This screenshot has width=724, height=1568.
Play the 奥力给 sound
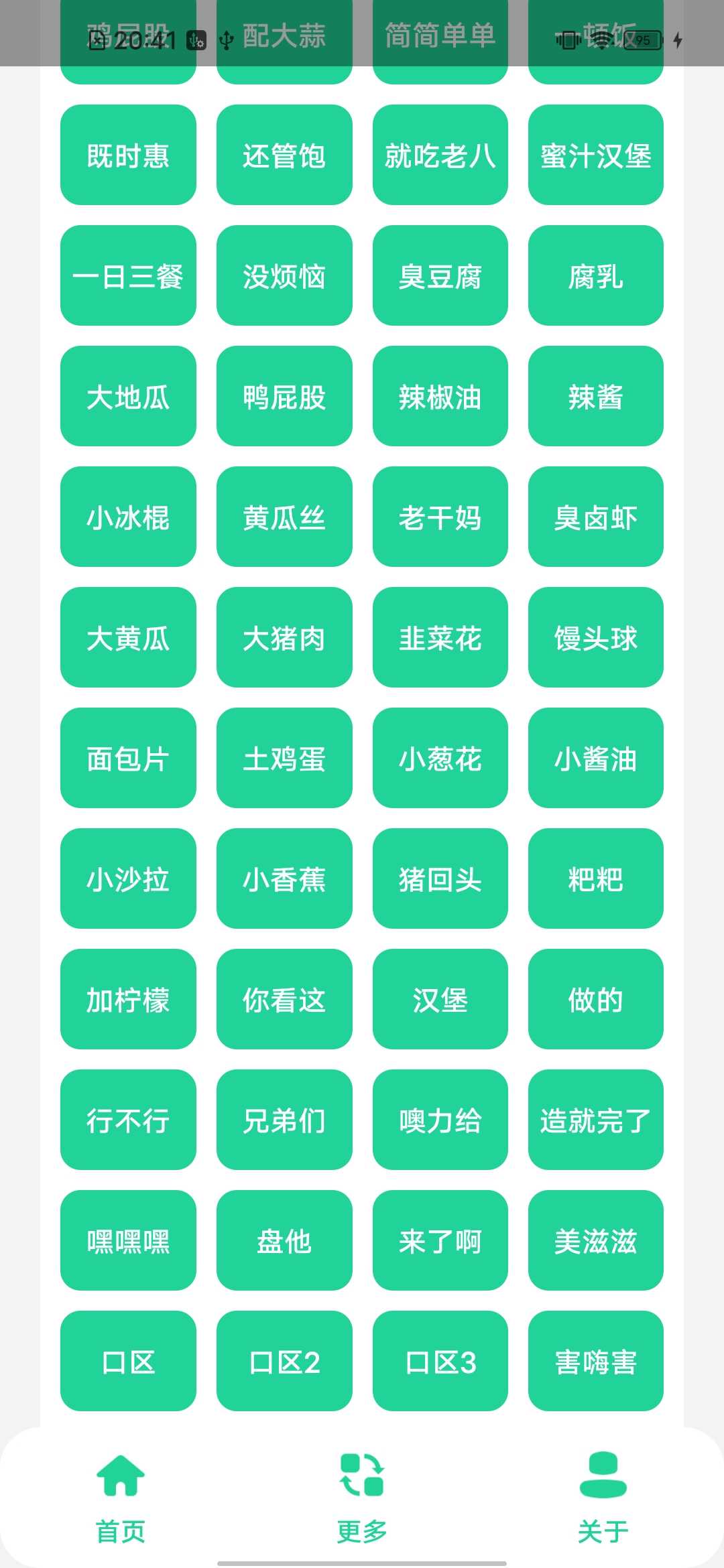[x=440, y=1121]
